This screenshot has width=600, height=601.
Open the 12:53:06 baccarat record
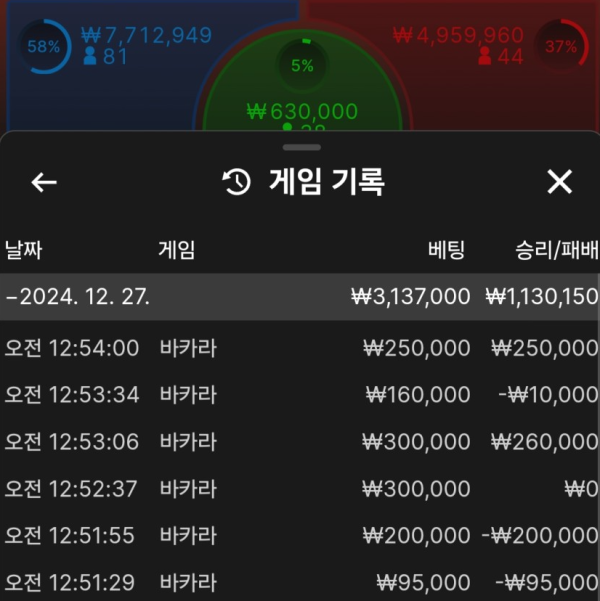300,442
